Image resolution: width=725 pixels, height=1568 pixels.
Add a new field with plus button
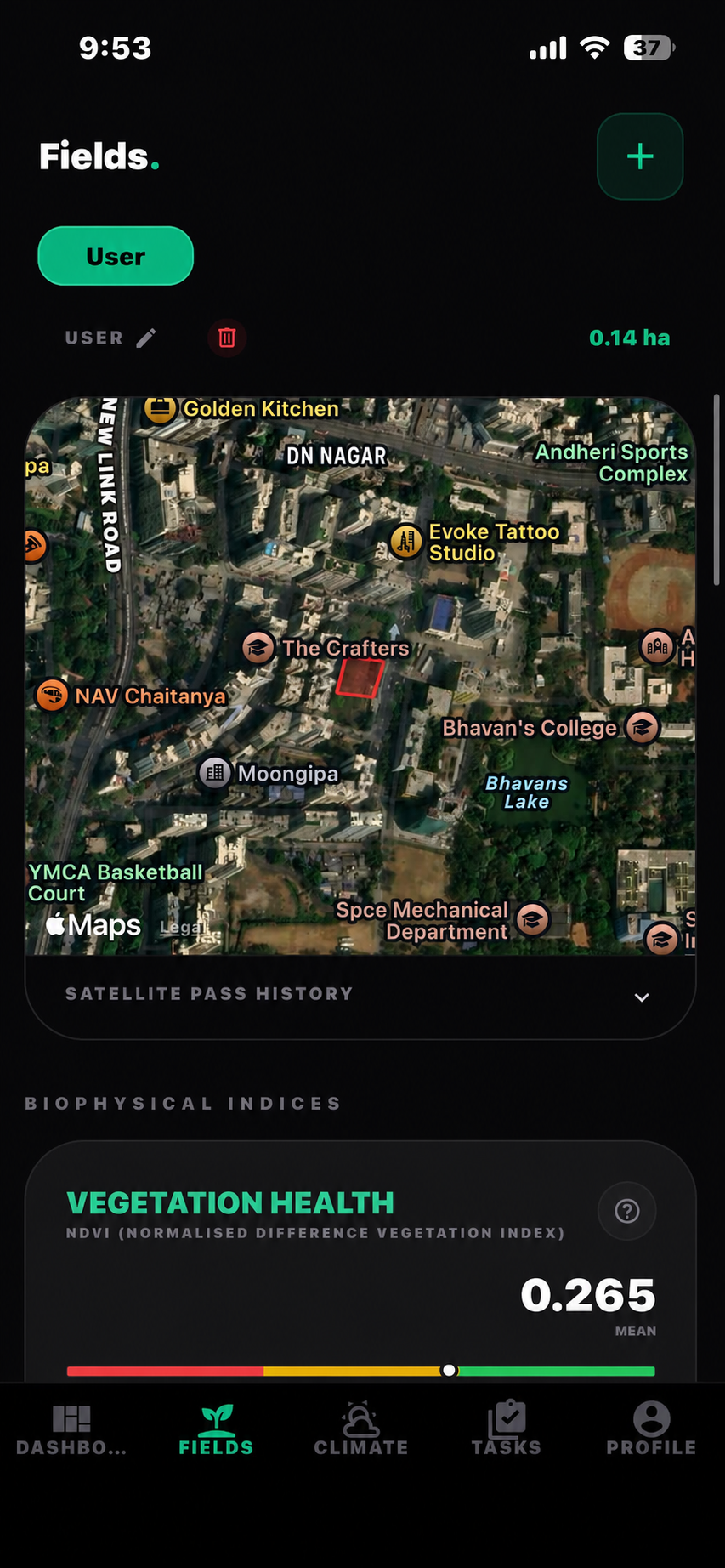click(x=639, y=156)
